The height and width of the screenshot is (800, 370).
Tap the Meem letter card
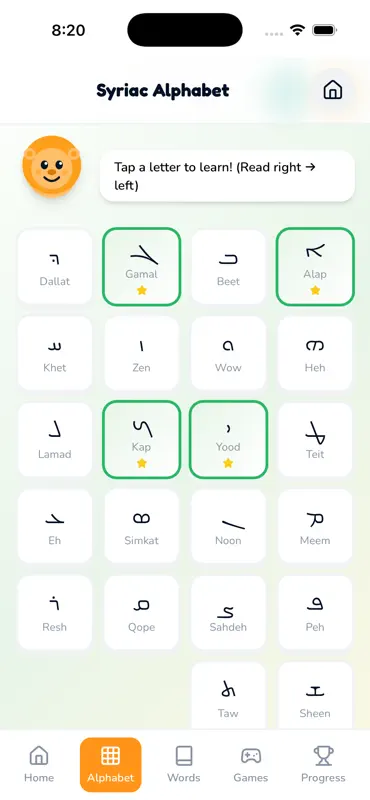[x=315, y=526]
